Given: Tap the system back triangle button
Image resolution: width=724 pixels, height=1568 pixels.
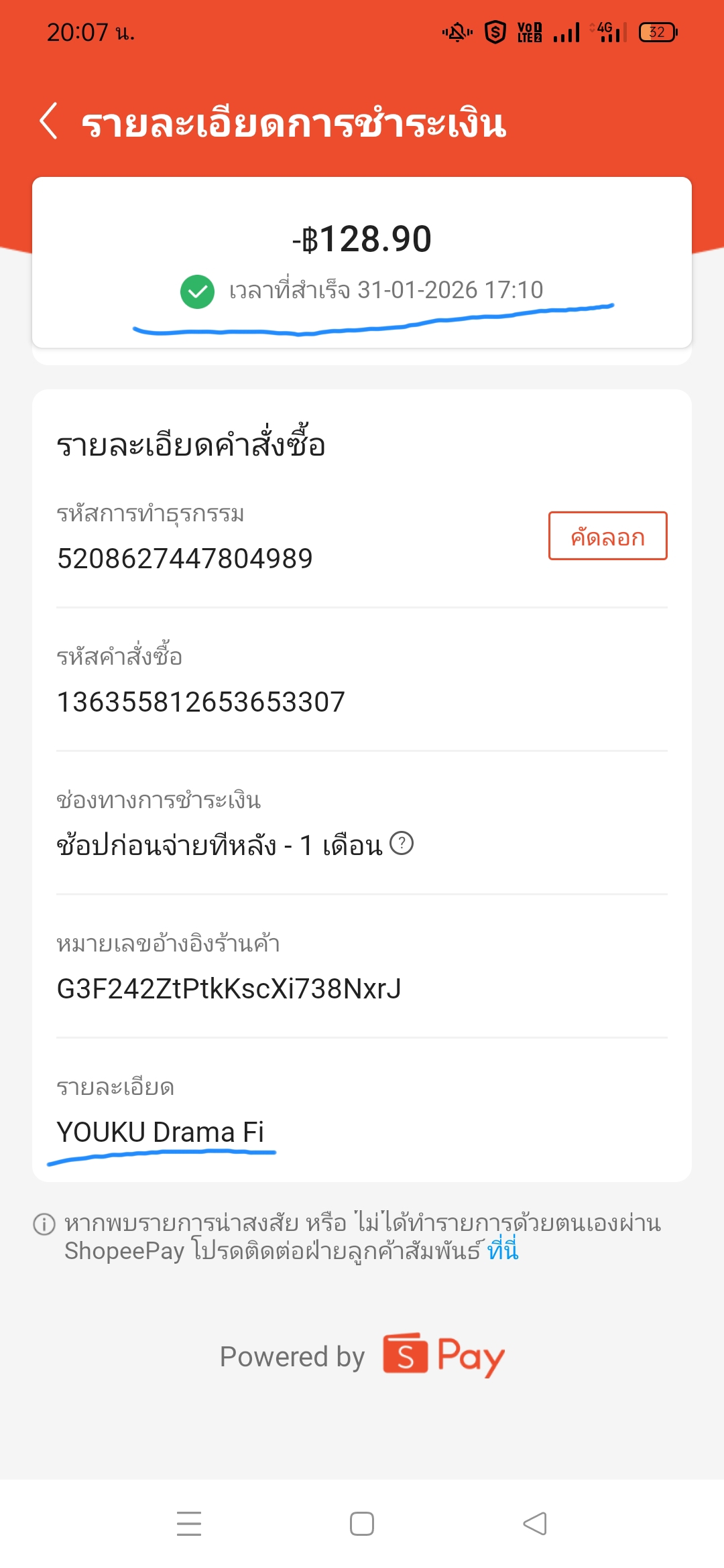Looking at the screenshot, I should coord(535,1524).
